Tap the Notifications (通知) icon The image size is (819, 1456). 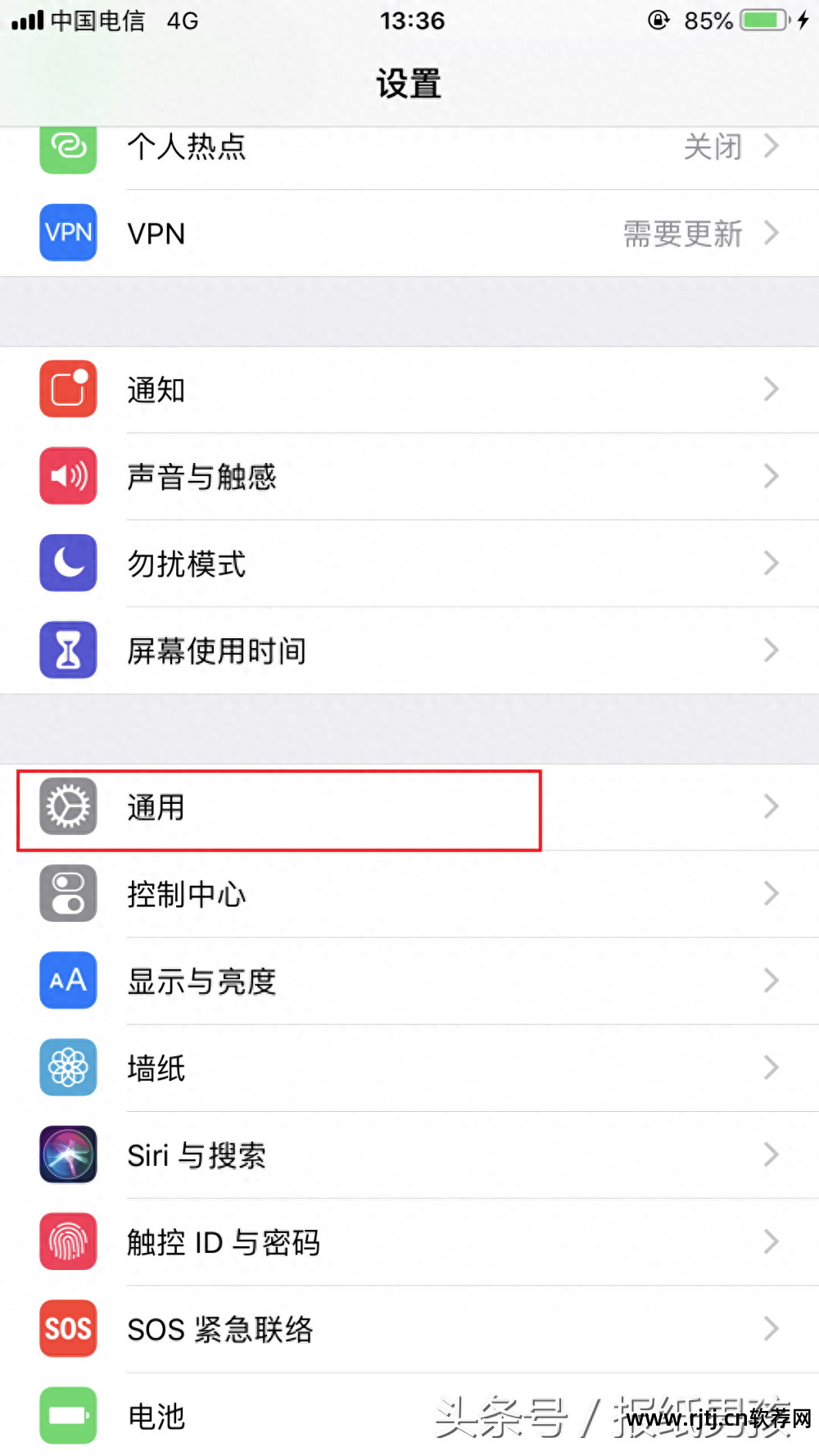68,389
